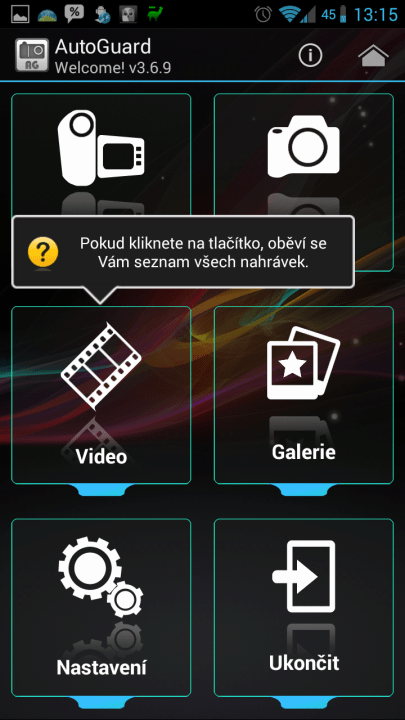The width and height of the screenshot is (405, 720).
Task: Open the camcorder recording tile
Action: click(x=101, y=156)
